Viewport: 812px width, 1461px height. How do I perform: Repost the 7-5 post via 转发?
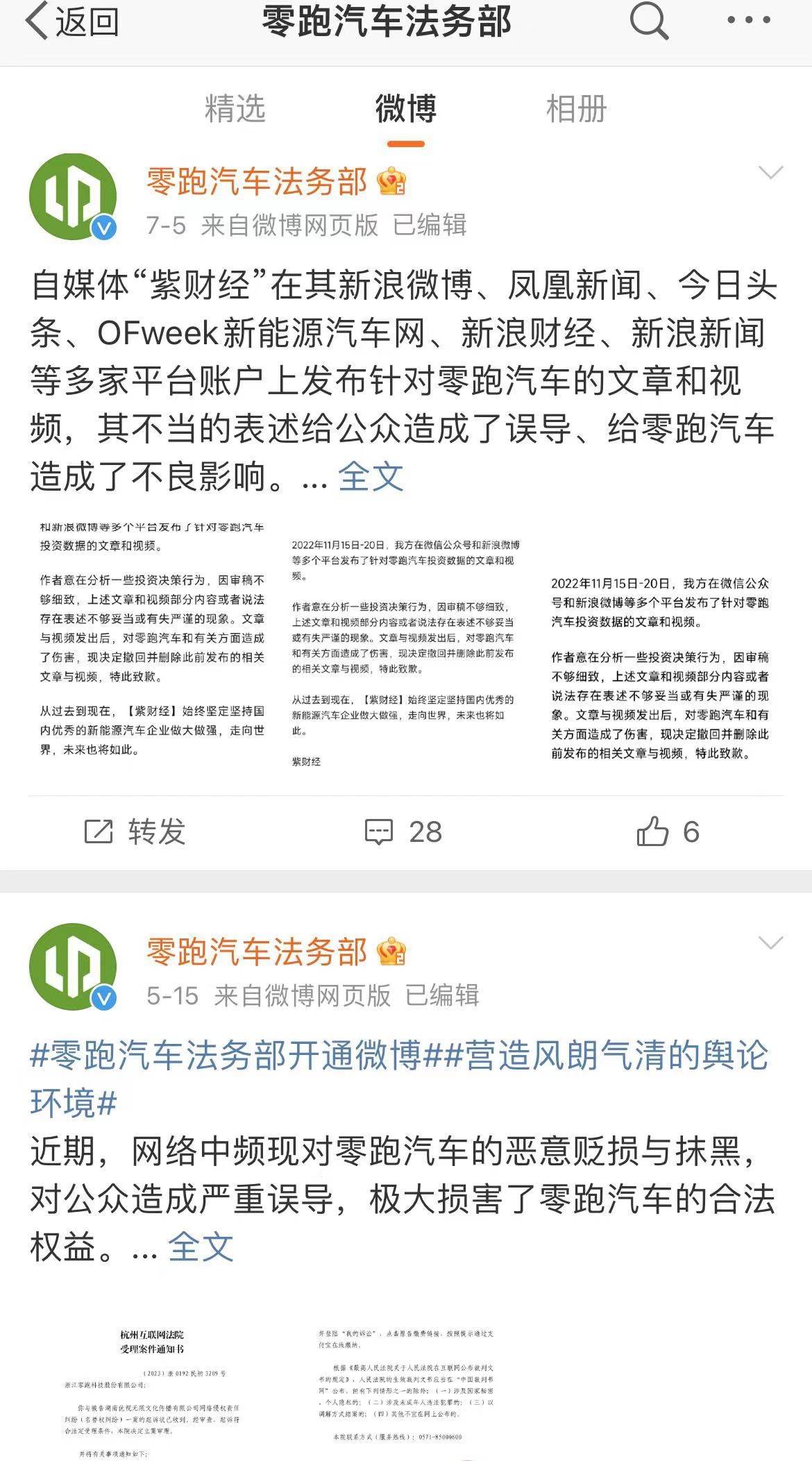coord(135,831)
